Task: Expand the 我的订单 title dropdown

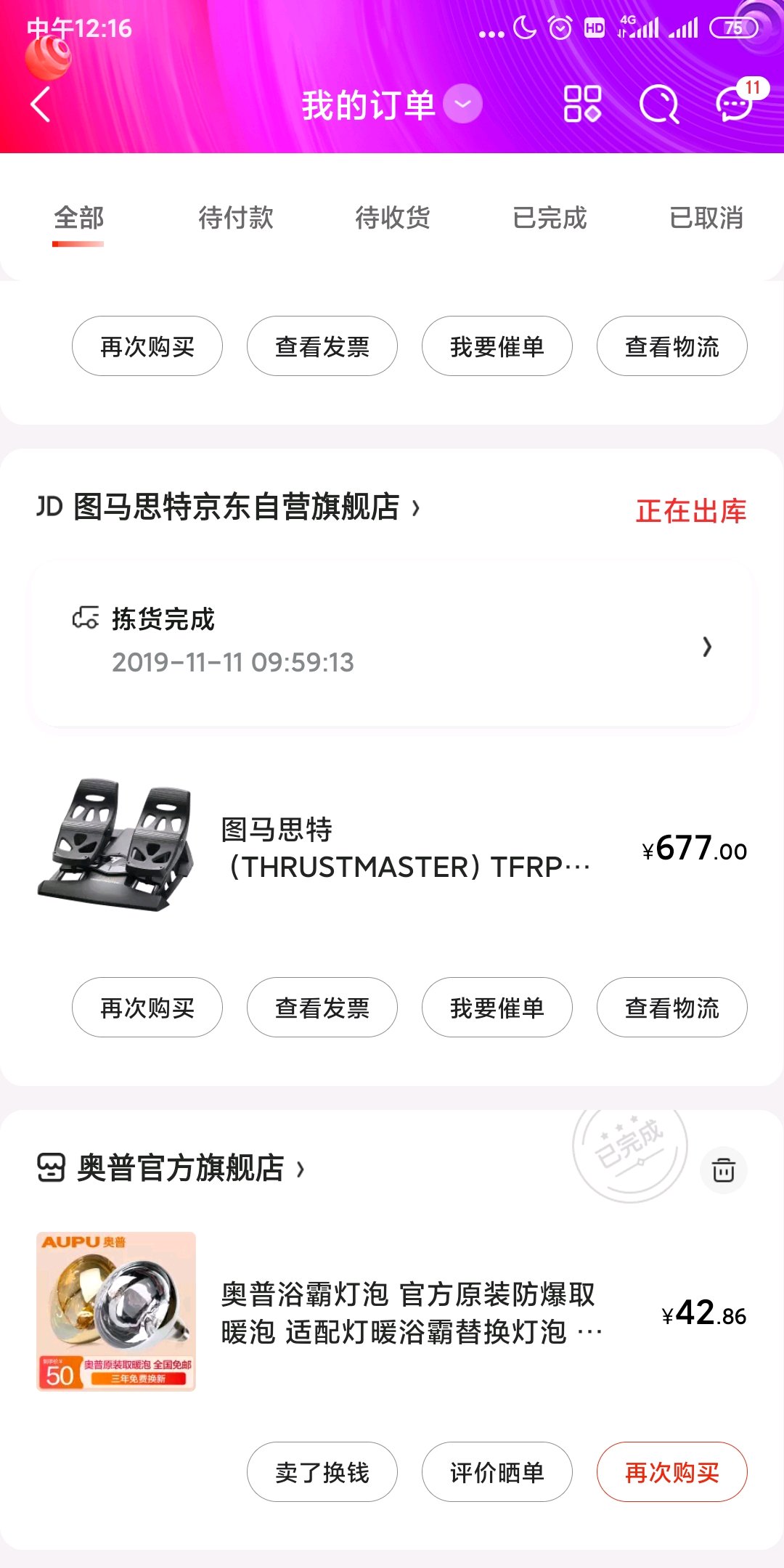Action: pos(462,105)
